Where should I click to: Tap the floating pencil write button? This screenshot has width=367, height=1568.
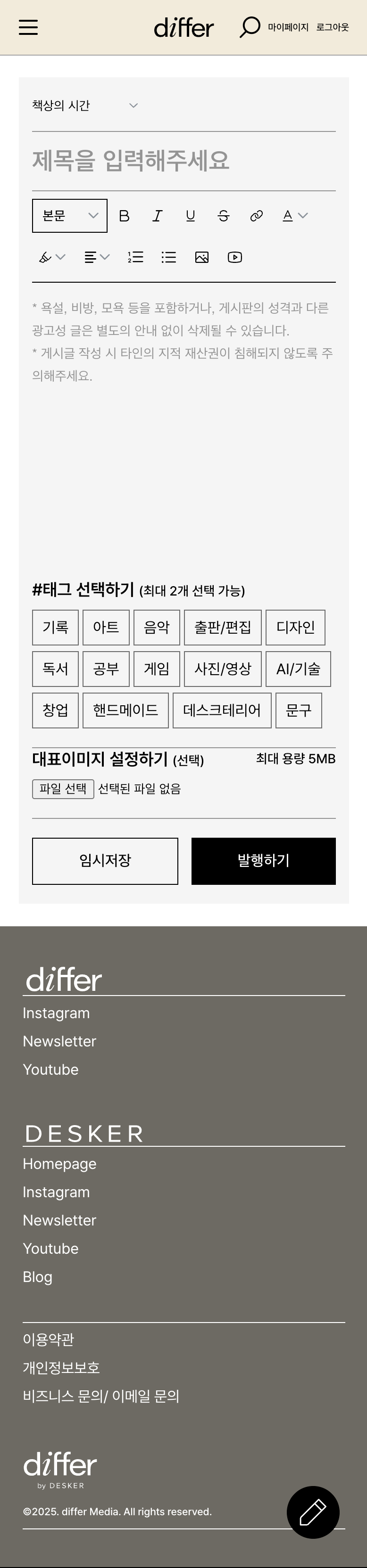[313, 1512]
